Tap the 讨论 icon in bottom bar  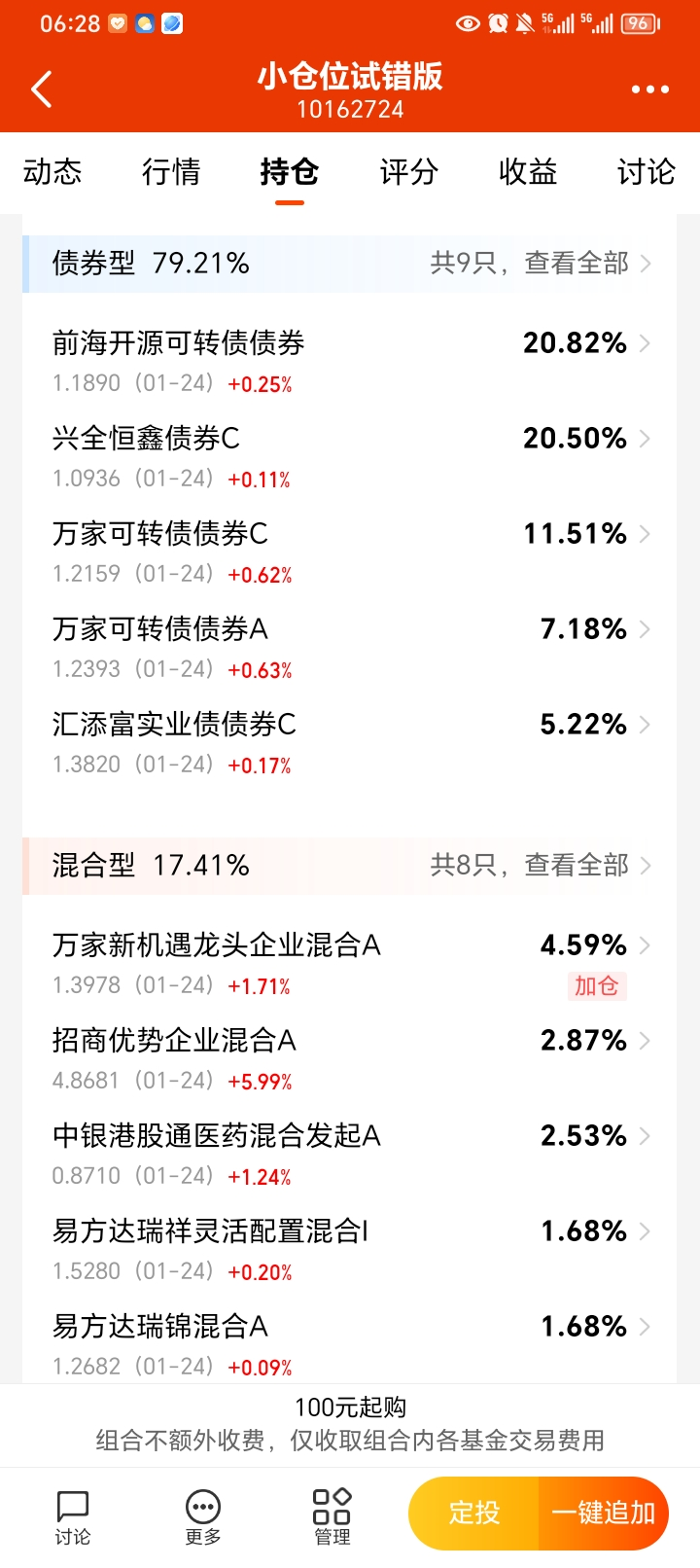(73, 1516)
